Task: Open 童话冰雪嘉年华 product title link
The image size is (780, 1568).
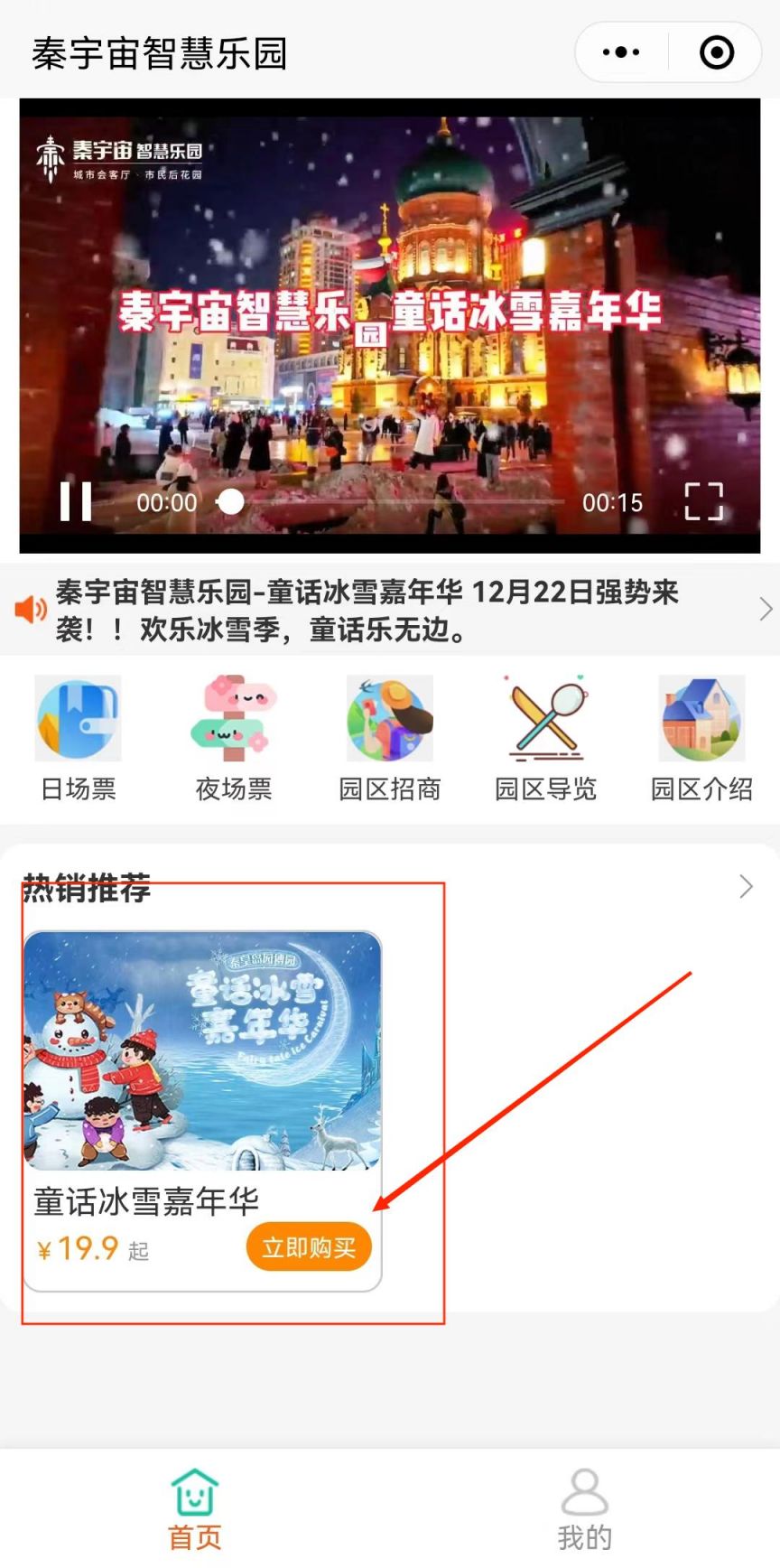Action: [x=144, y=1202]
